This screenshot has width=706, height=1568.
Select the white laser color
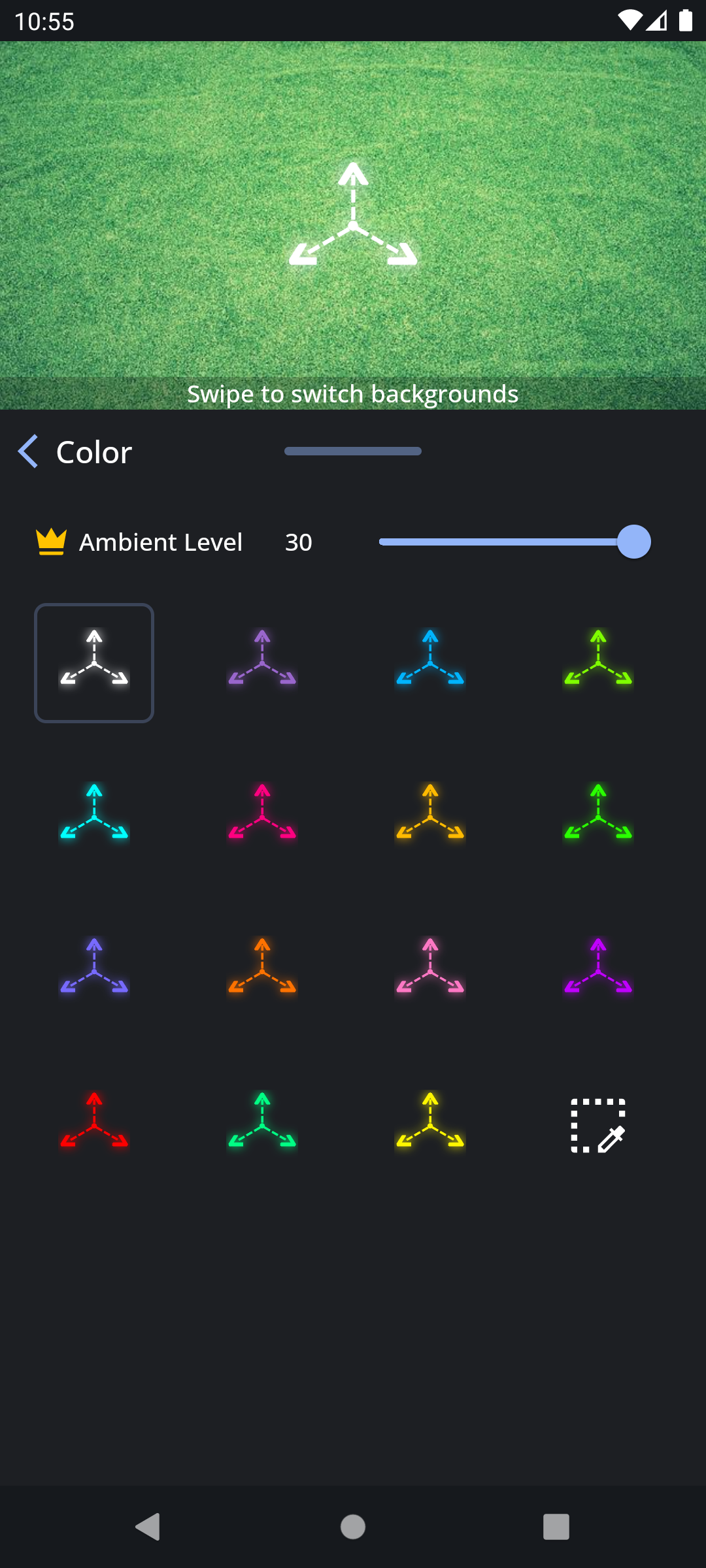(93, 662)
